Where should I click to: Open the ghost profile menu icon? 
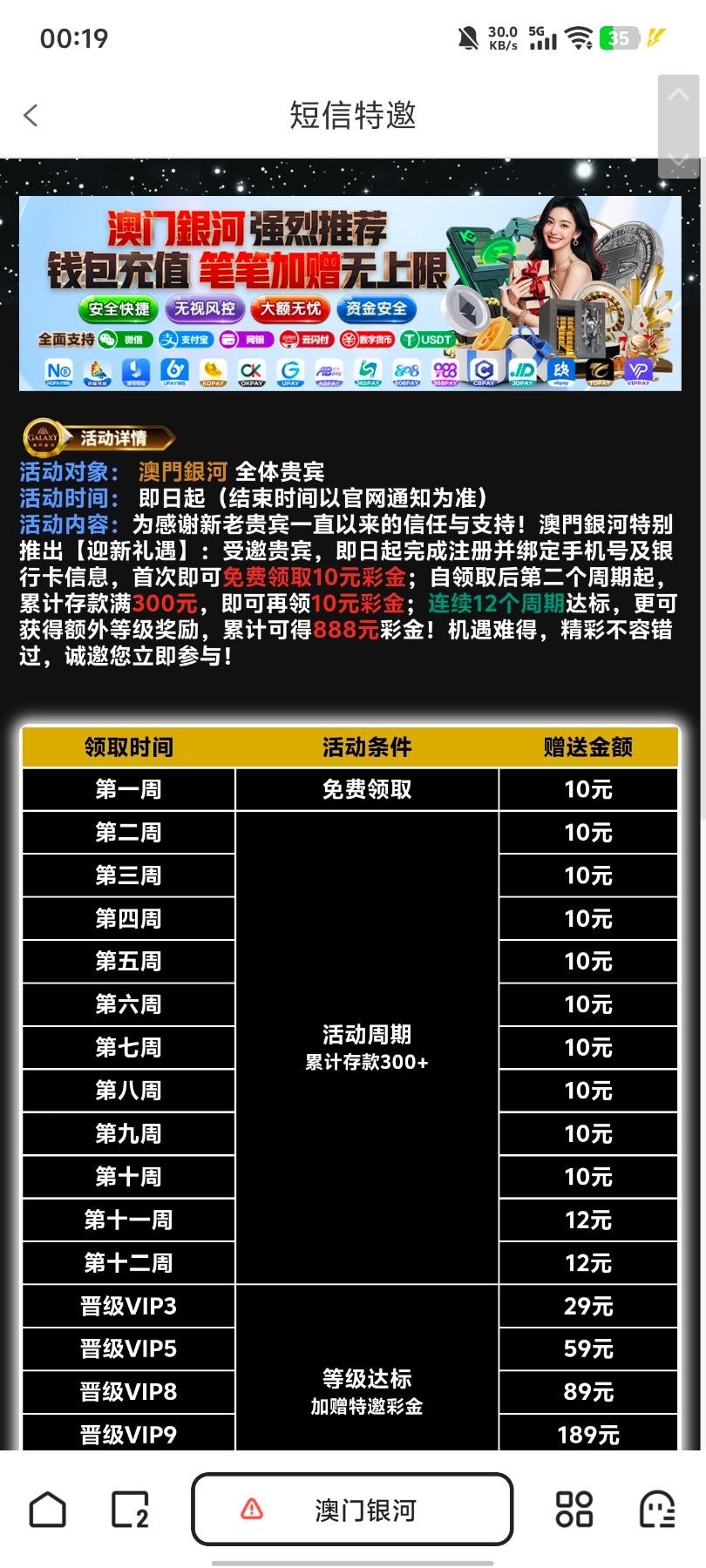(x=656, y=1510)
